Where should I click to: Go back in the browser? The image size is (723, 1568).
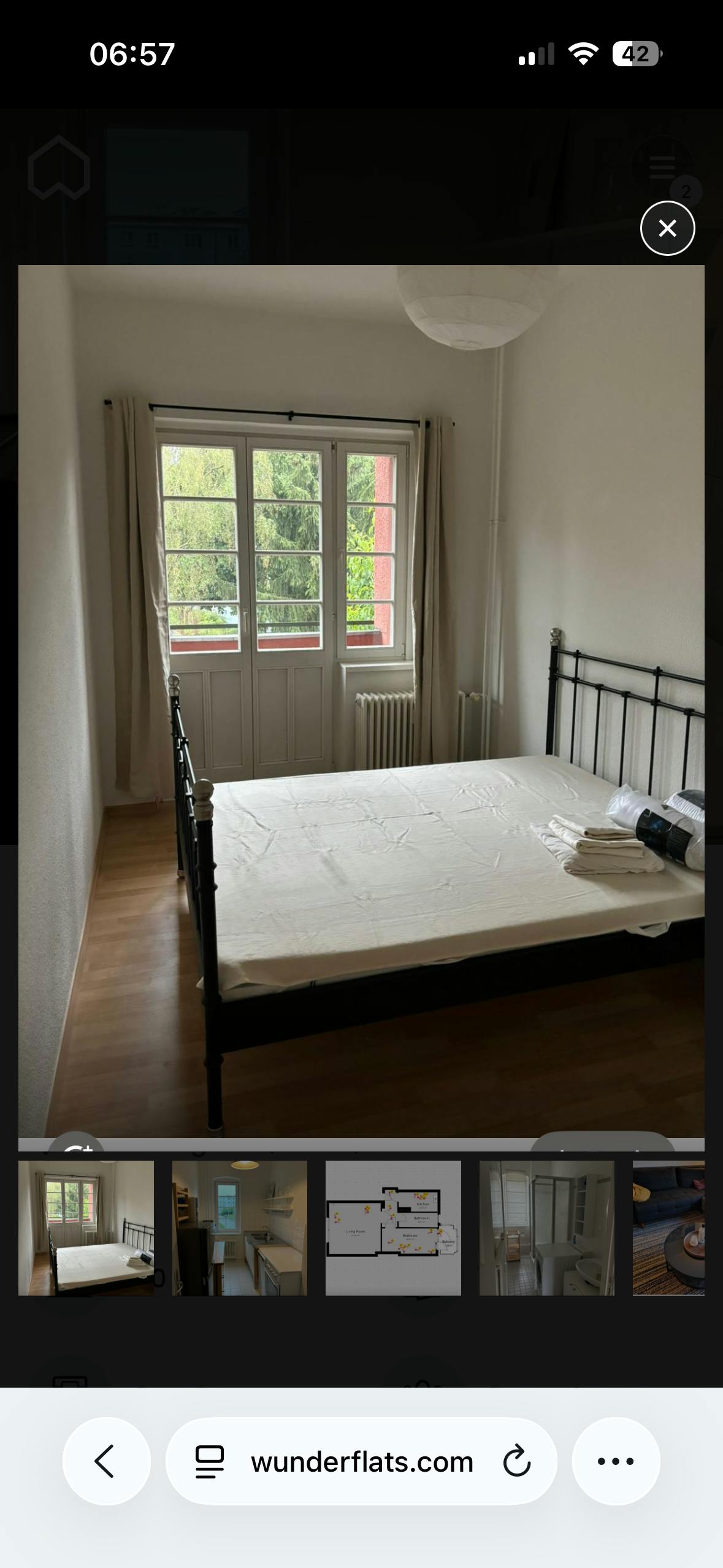click(x=106, y=1461)
